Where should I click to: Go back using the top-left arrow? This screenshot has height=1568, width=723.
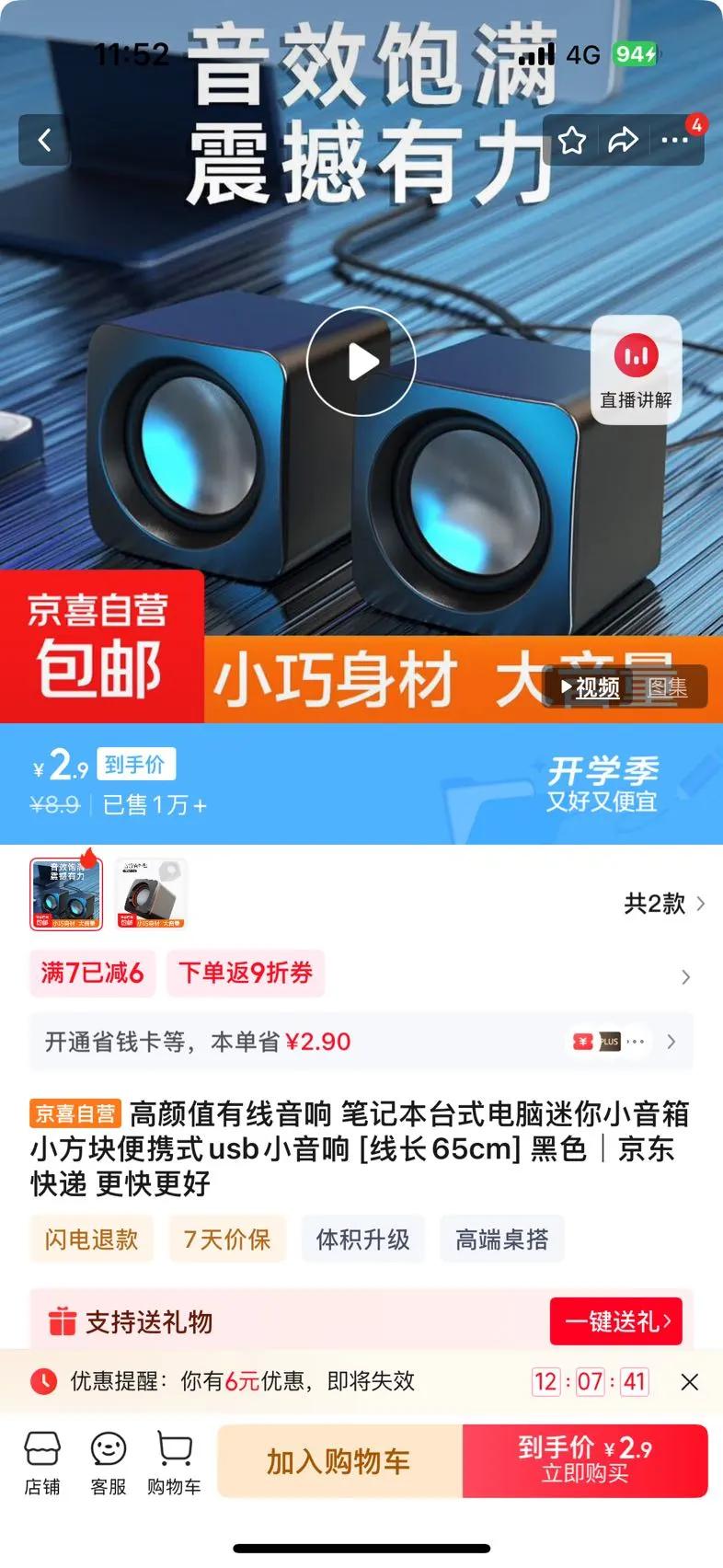point(43,140)
